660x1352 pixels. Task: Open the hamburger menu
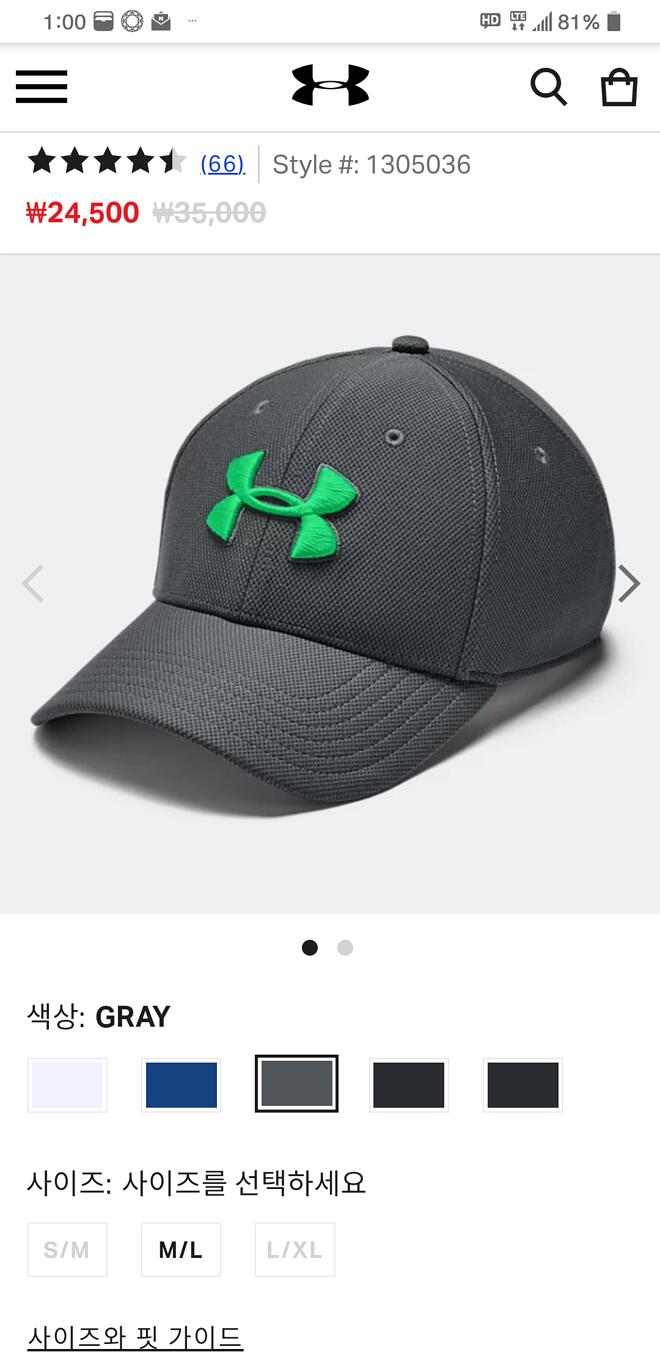click(41, 87)
